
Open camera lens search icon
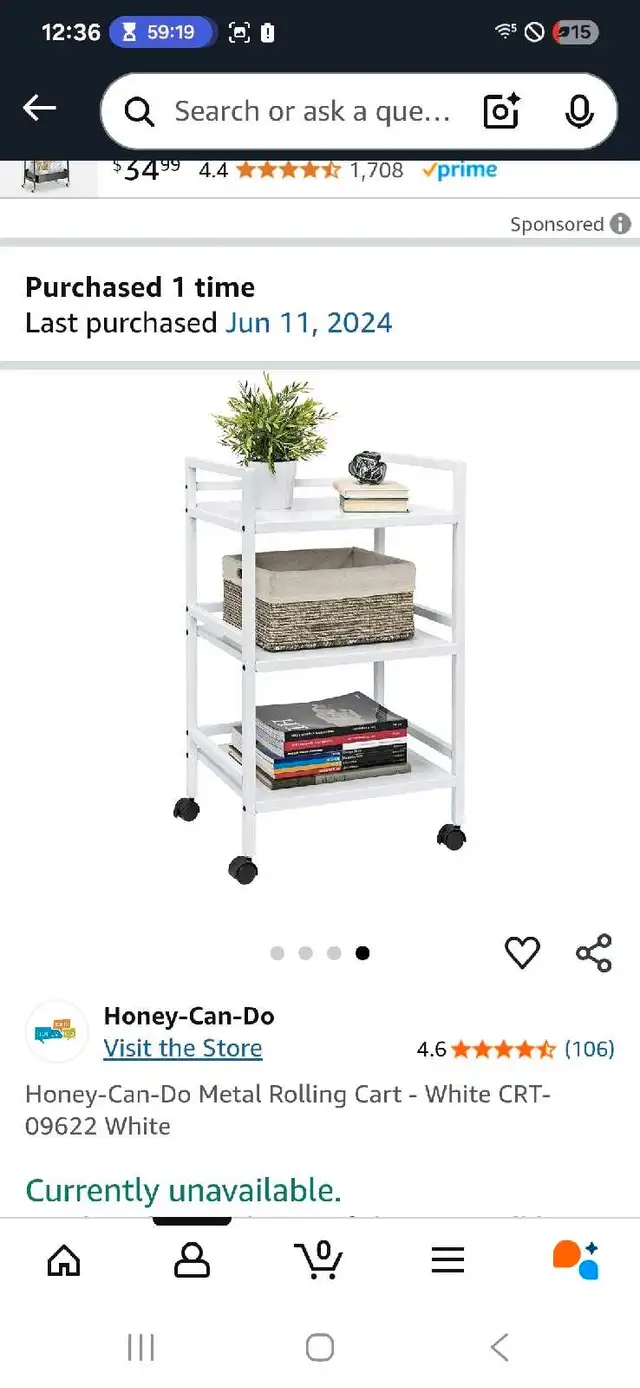click(x=501, y=112)
